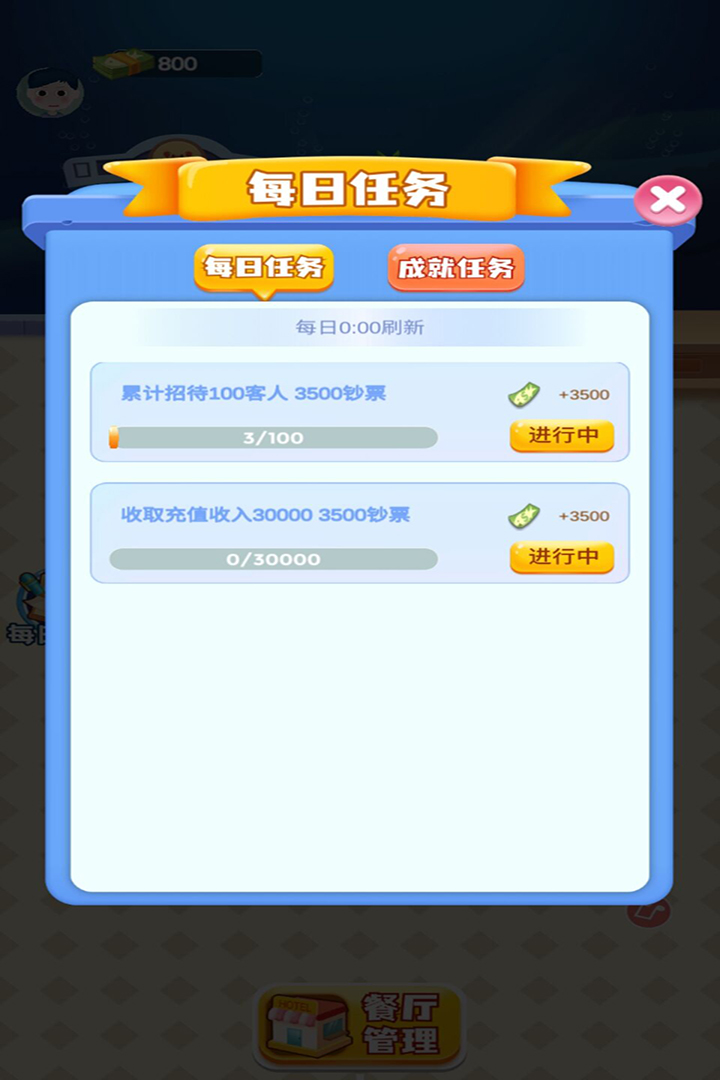This screenshot has height=1080, width=720.
Task: Close the 每日任务 dialog
Action: pos(667,201)
